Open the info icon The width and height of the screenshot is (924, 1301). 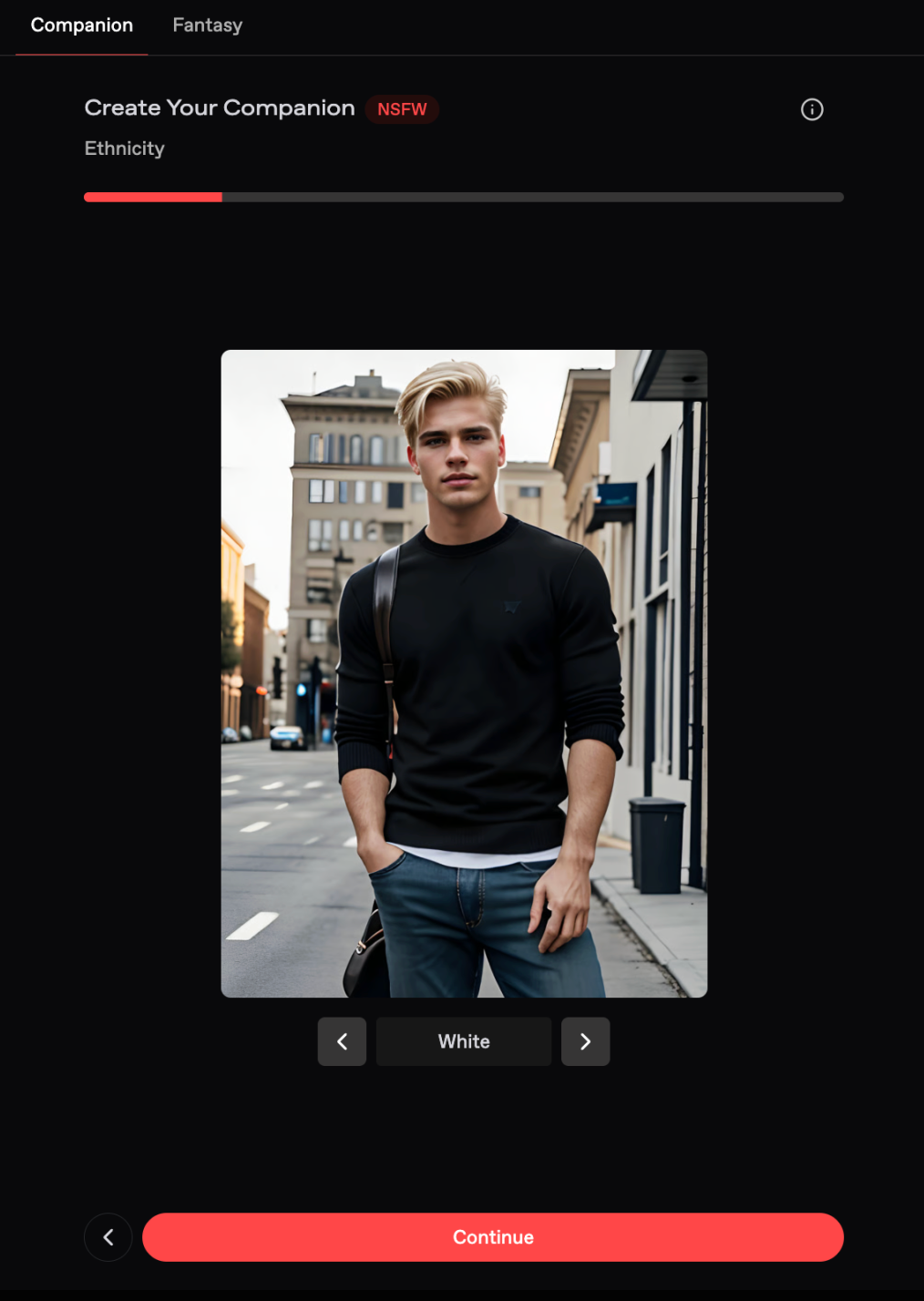(812, 109)
